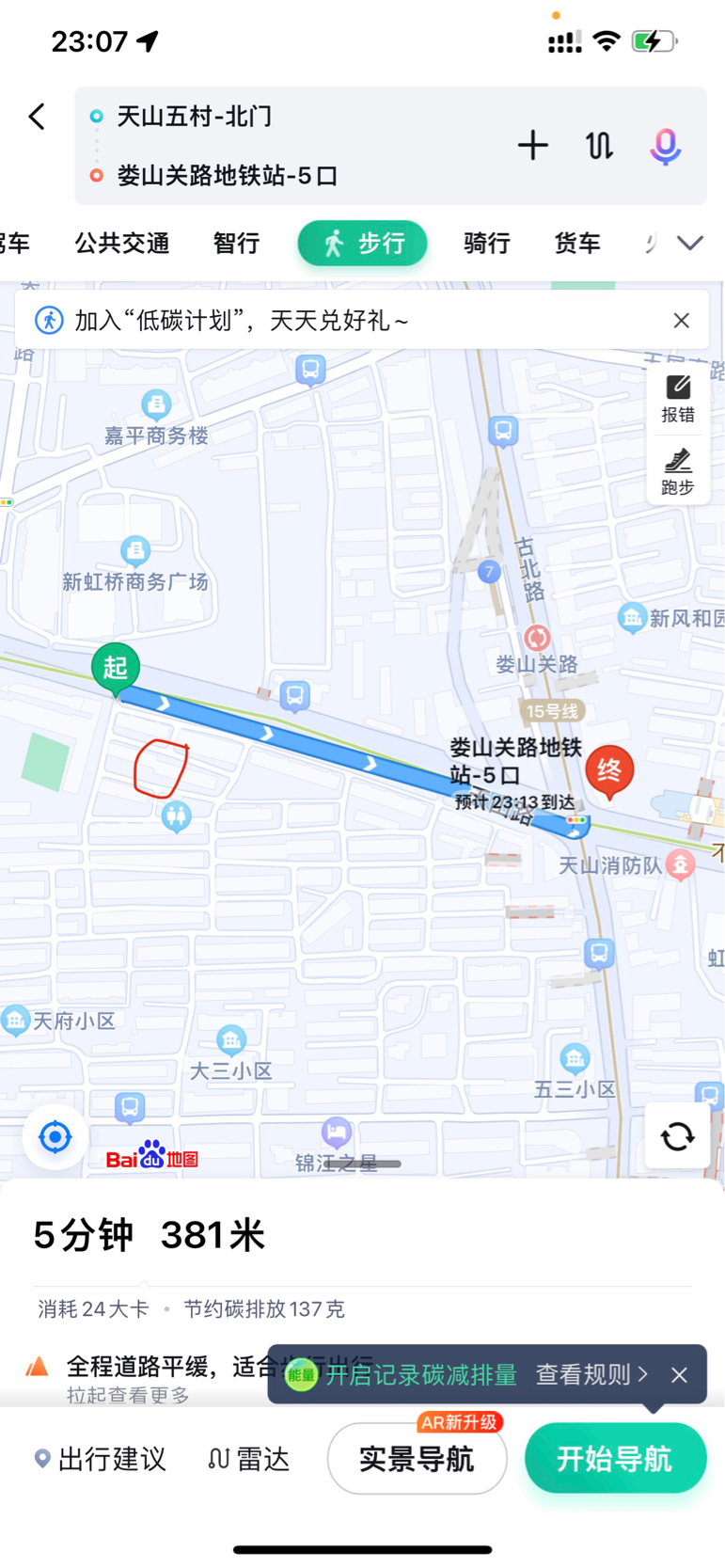Screen dimensions: 725x1568
Task: Swap start and destination
Action: (x=599, y=146)
